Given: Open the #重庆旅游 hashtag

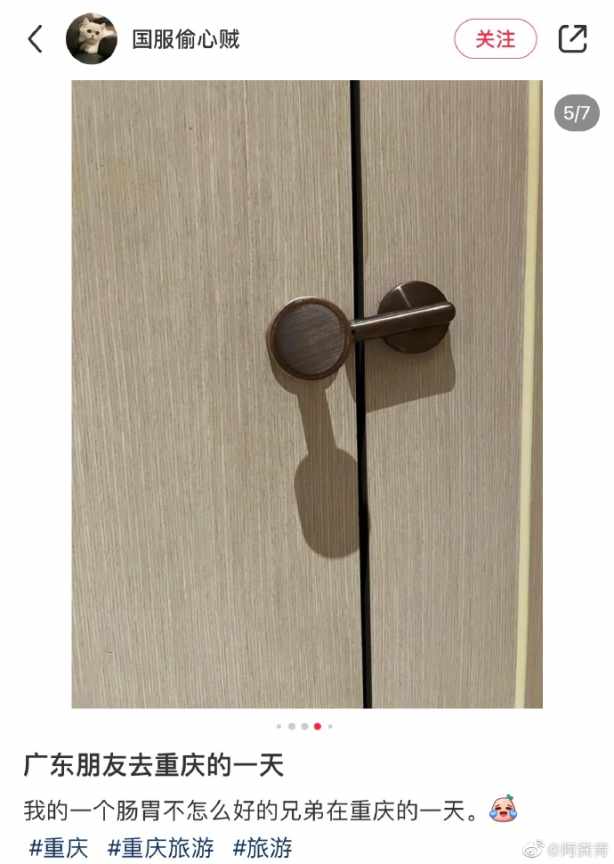Looking at the screenshot, I should pos(161,848).
